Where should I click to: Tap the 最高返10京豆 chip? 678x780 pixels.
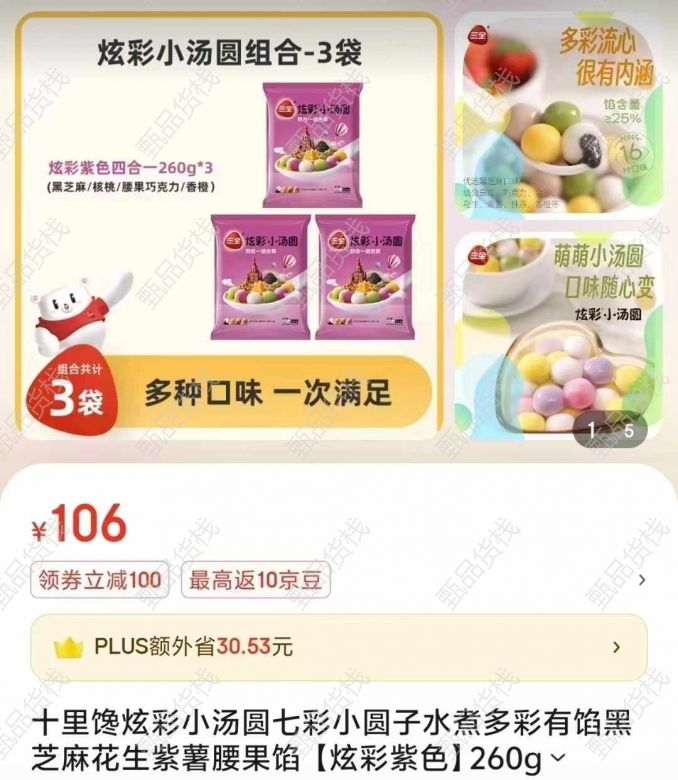[x=255, y=579]
